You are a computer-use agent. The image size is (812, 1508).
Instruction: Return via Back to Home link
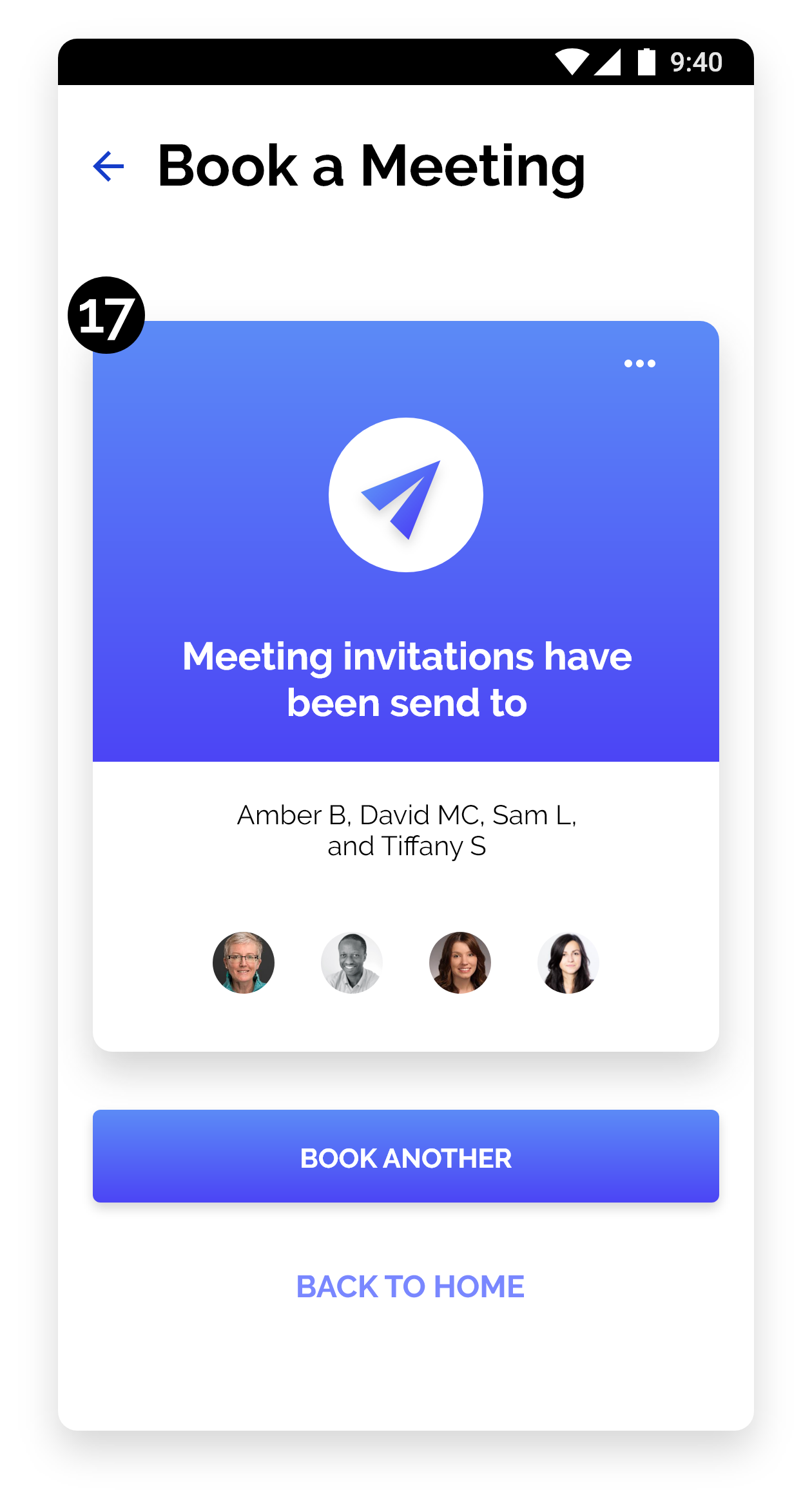410,1286
